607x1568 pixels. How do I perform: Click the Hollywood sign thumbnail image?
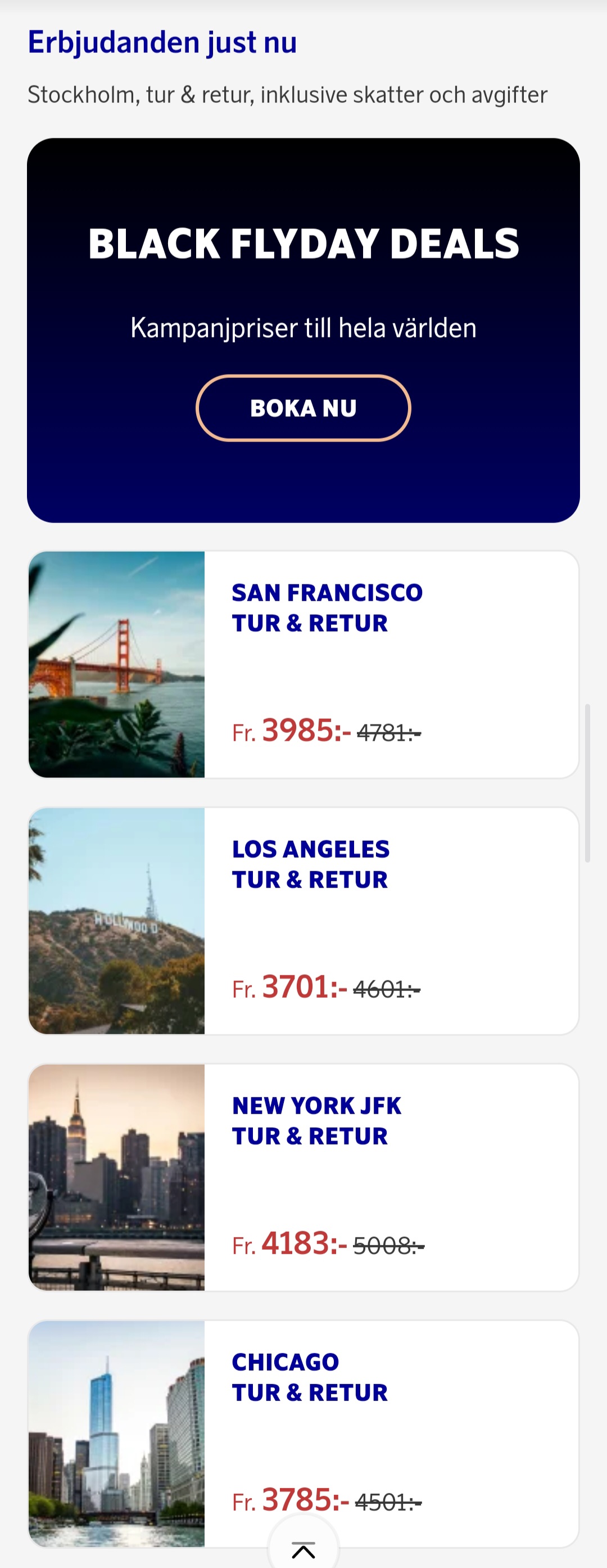pos(117,920)
